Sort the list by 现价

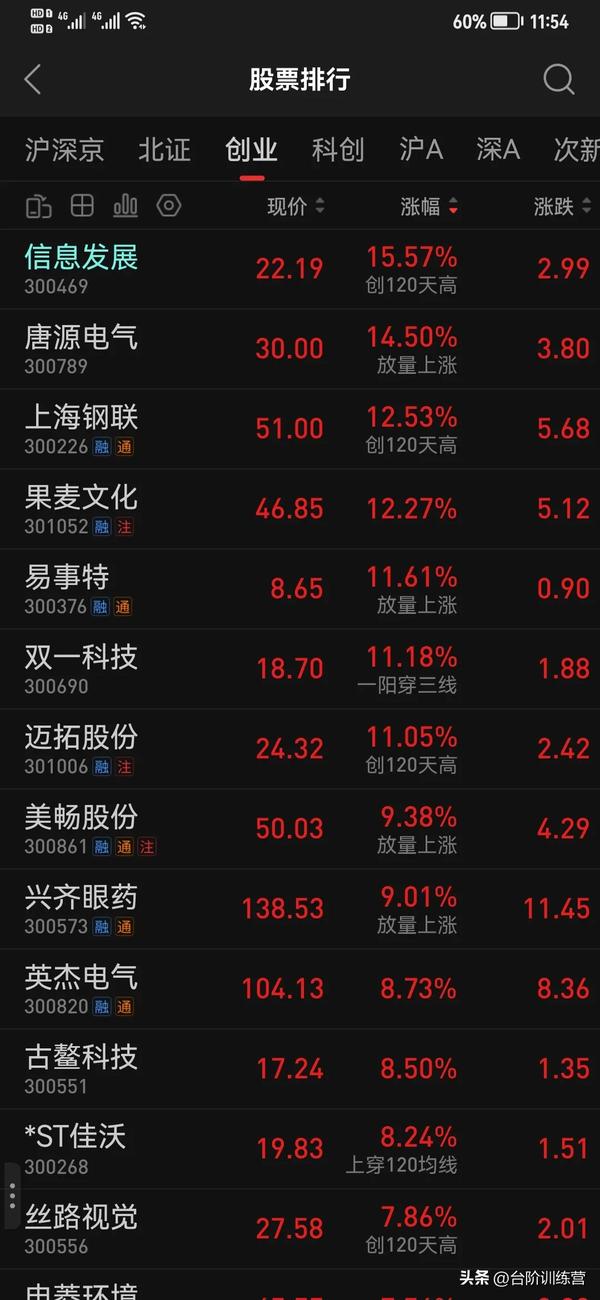295,207
